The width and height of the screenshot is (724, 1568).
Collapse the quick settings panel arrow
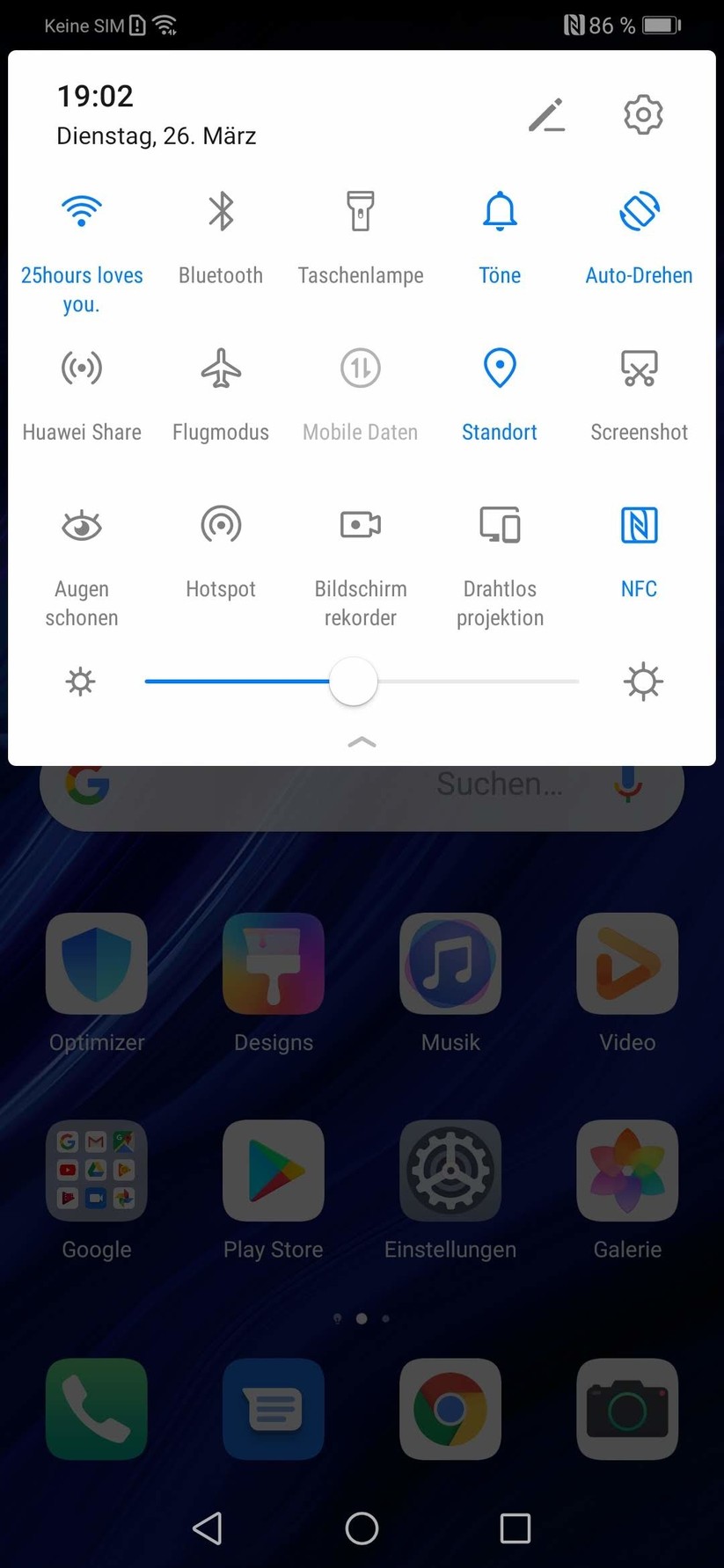click(362, 743)
